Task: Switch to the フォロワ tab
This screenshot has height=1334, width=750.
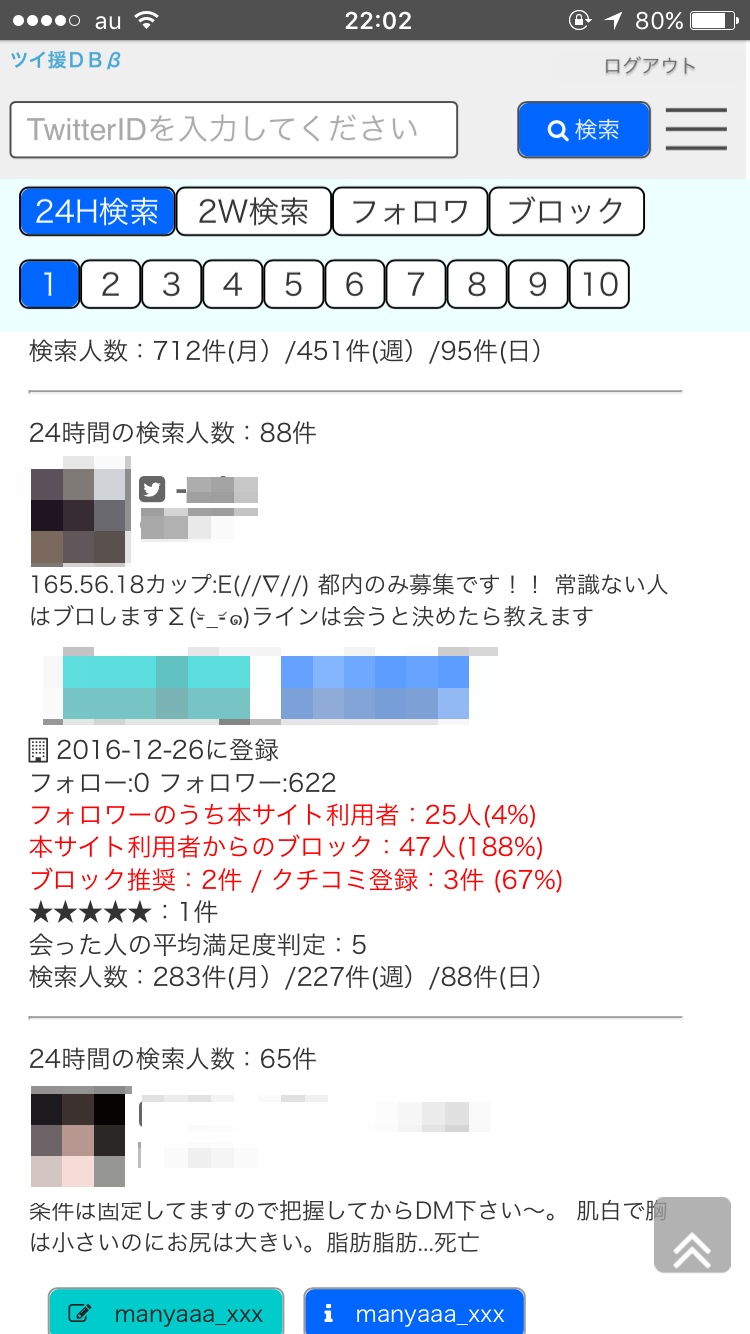Action: click(x=410, y=211)
